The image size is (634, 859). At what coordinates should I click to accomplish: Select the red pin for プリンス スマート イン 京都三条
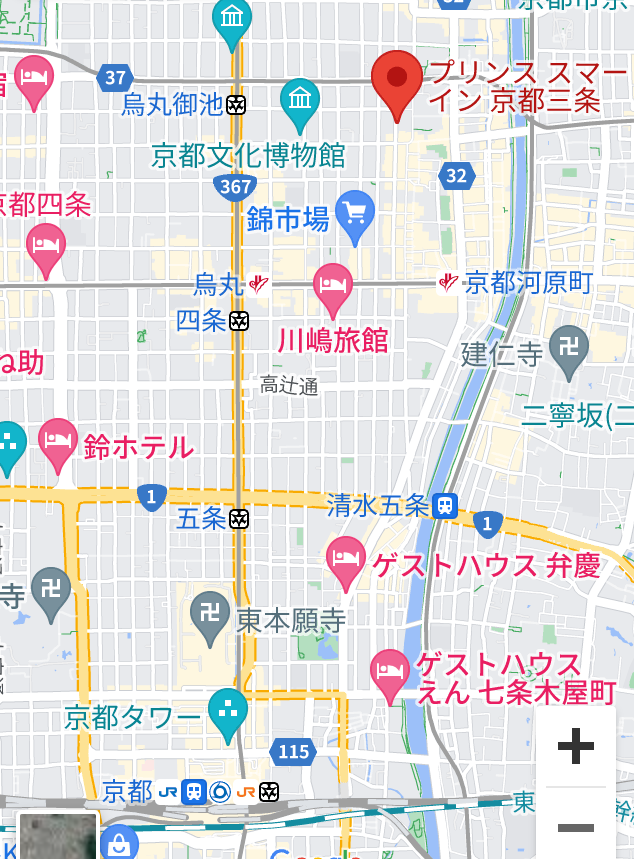tap(397, 82)
